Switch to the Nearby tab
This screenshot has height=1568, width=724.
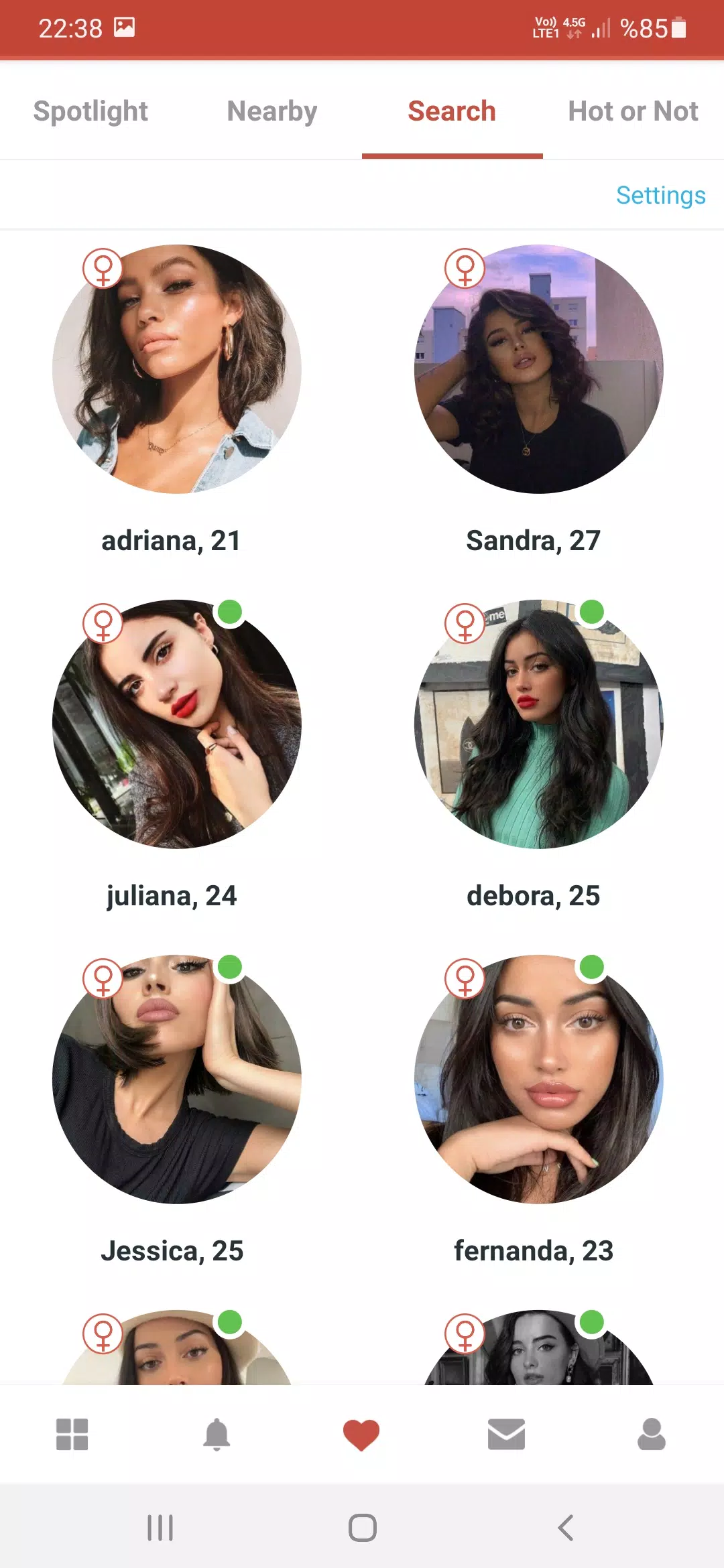pos(271,111)
